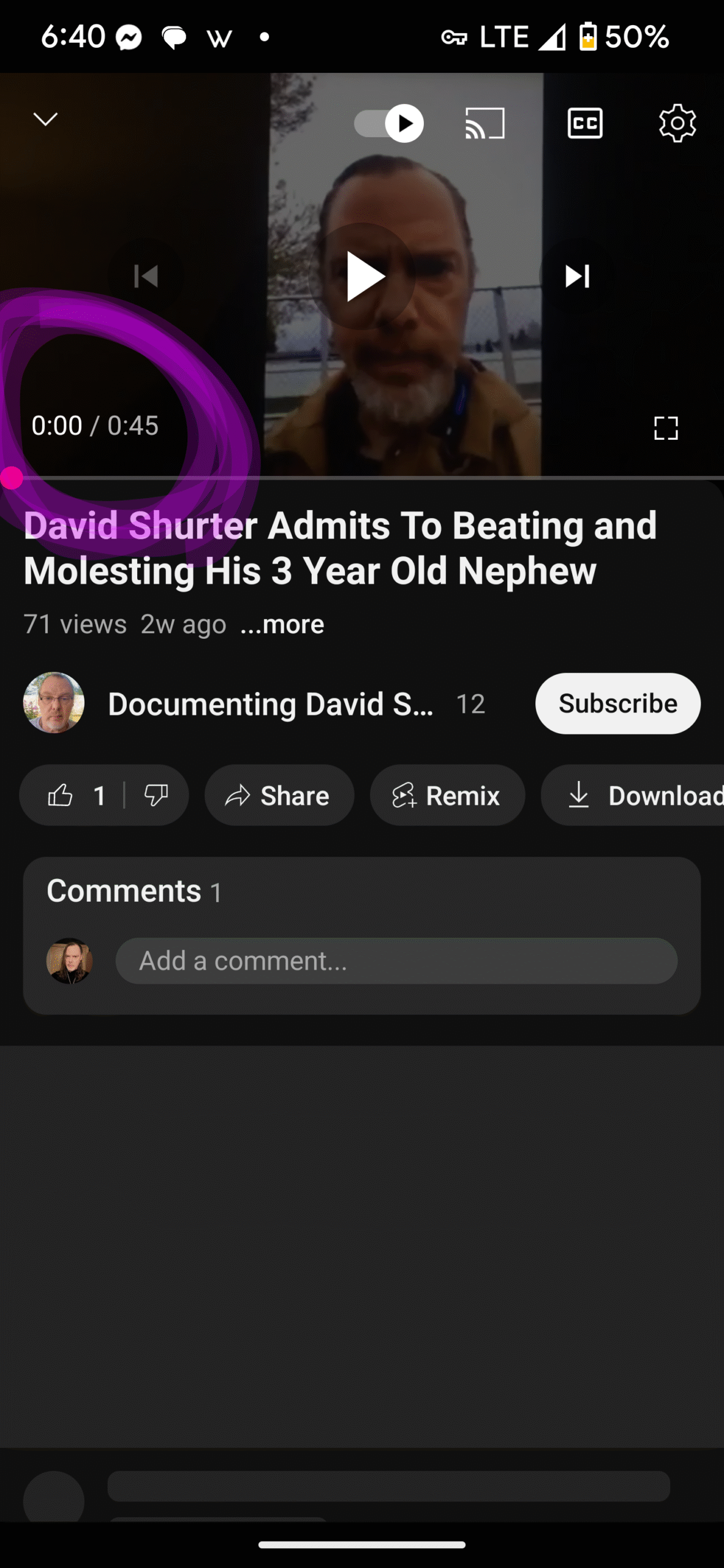Like this video
Screen dimensions: 724x1568
pyautogui.click(x=74, y=796)
